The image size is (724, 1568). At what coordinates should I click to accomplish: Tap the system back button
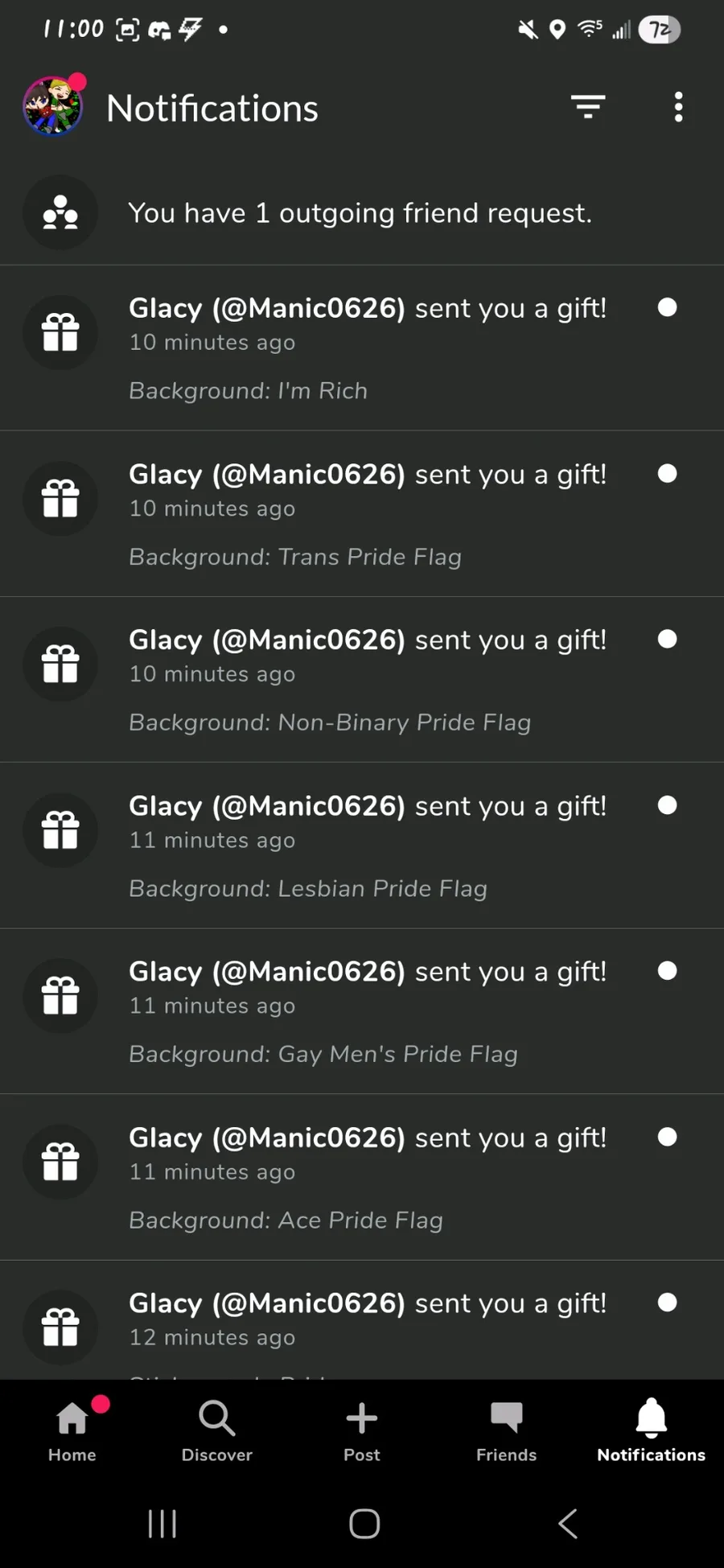(x=568, y=1523)
